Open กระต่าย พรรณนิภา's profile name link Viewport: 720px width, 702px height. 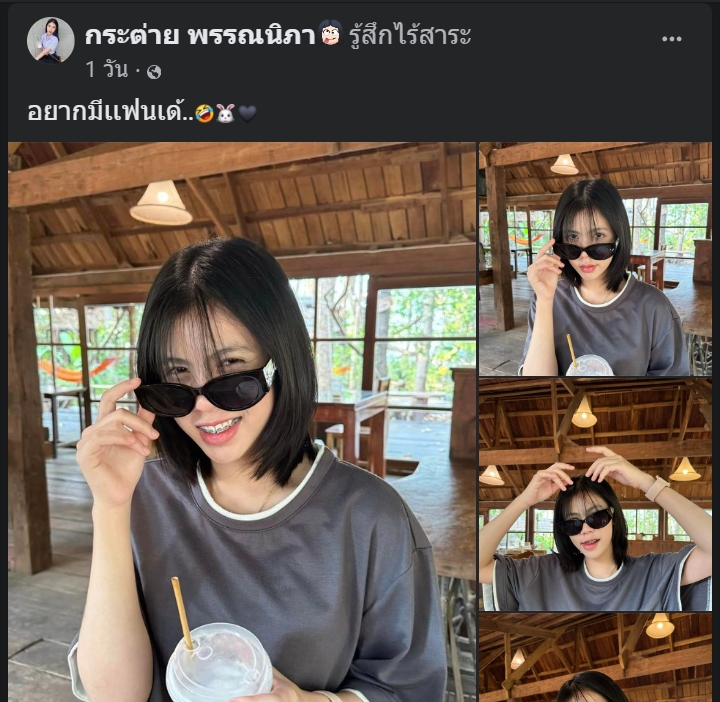[x=200, y=36]
